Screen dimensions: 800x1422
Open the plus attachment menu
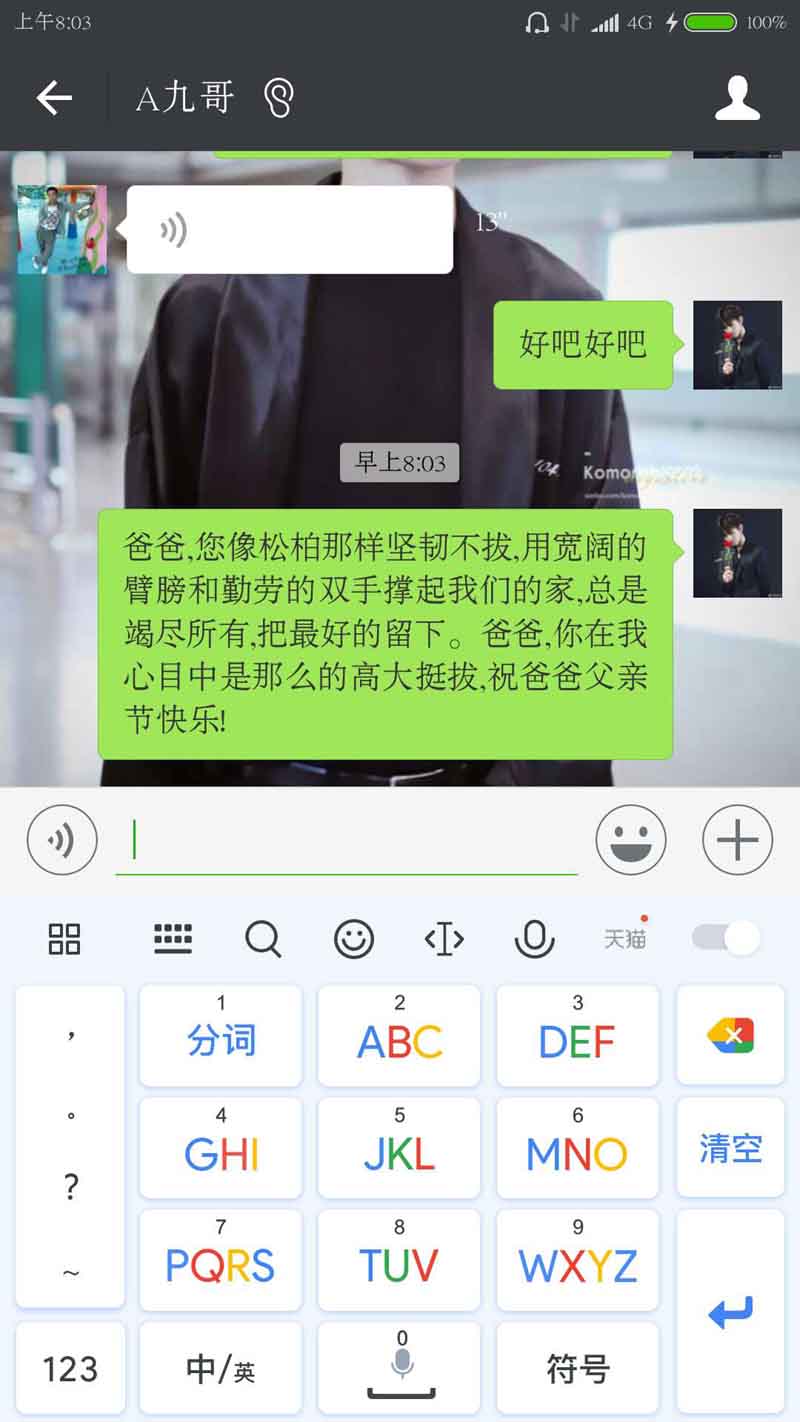pyautogui.click(x=738, y=840)
